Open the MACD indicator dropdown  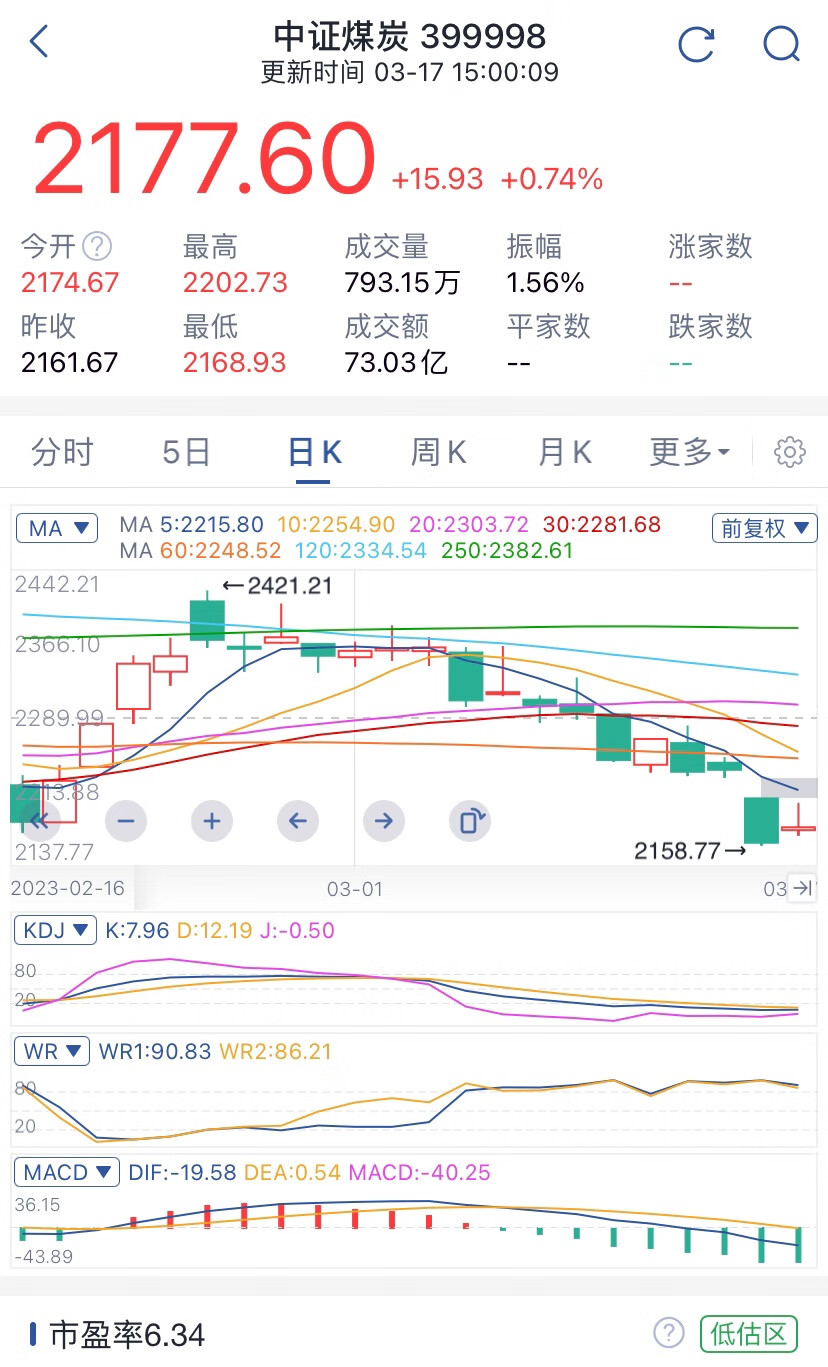(67, 1172)
